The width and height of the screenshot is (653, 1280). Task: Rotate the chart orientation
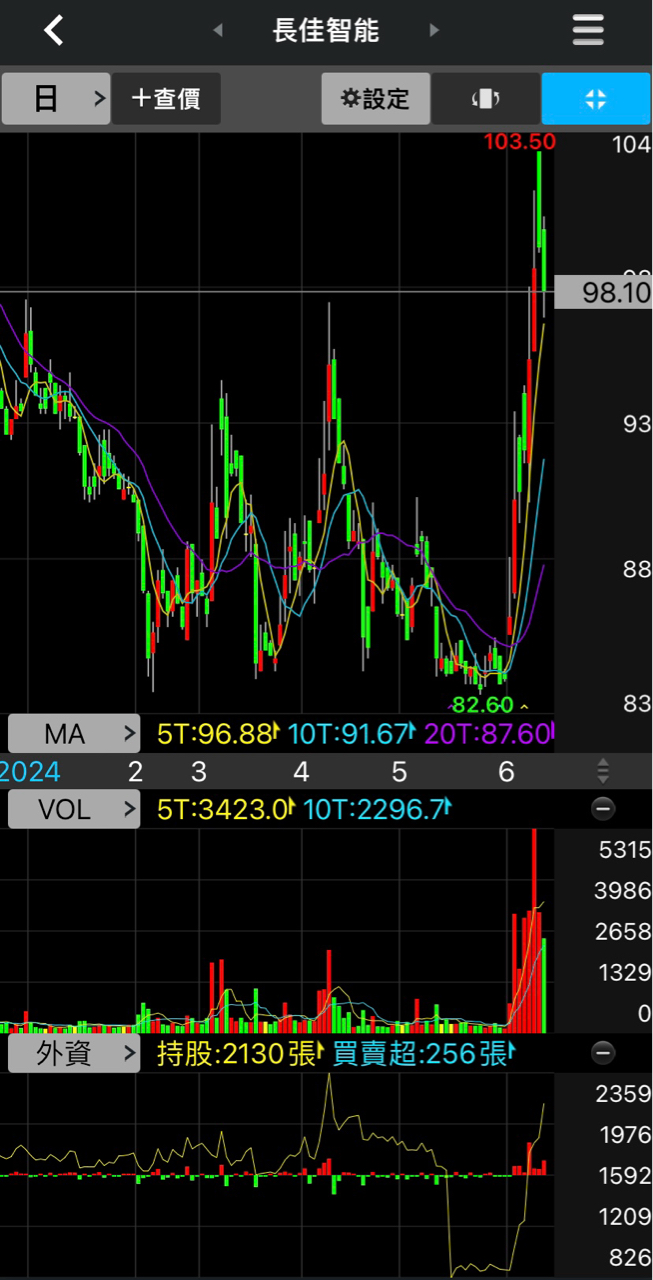point(485,98)
